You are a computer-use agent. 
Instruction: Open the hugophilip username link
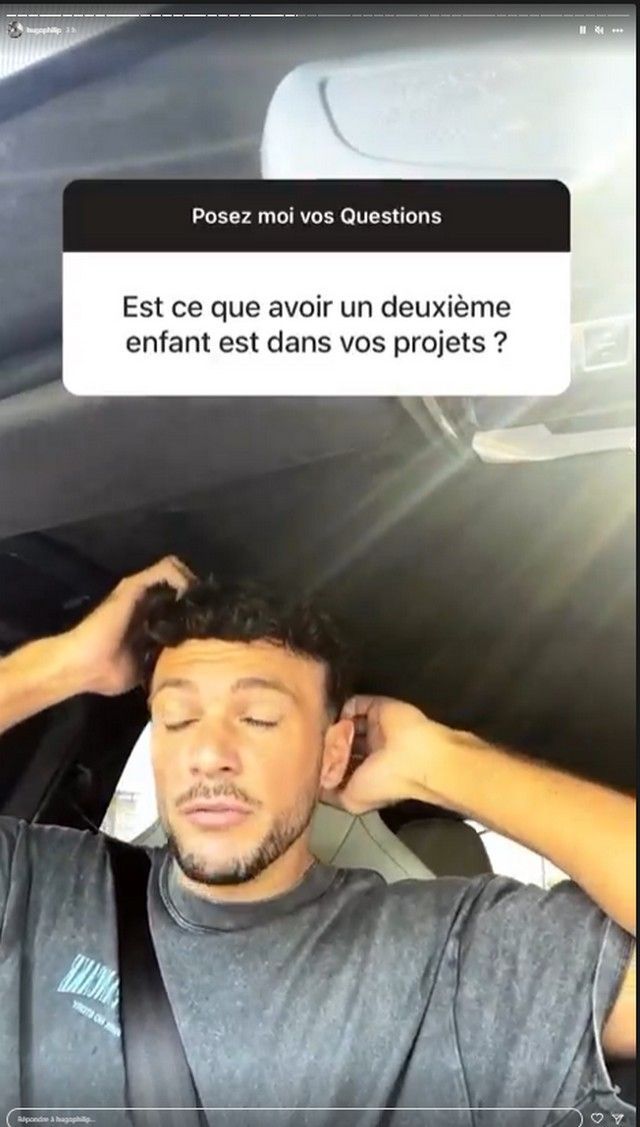(44, 31)
